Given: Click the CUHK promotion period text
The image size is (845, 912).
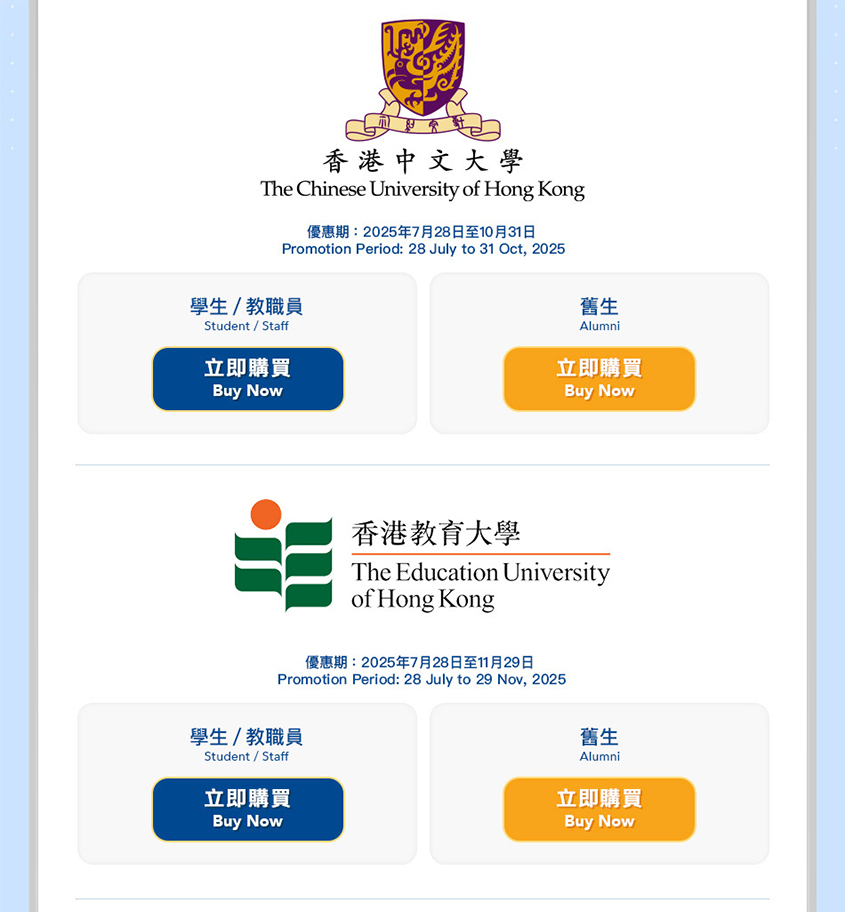Looking at the screenshot, I should [x=422, y=240].
